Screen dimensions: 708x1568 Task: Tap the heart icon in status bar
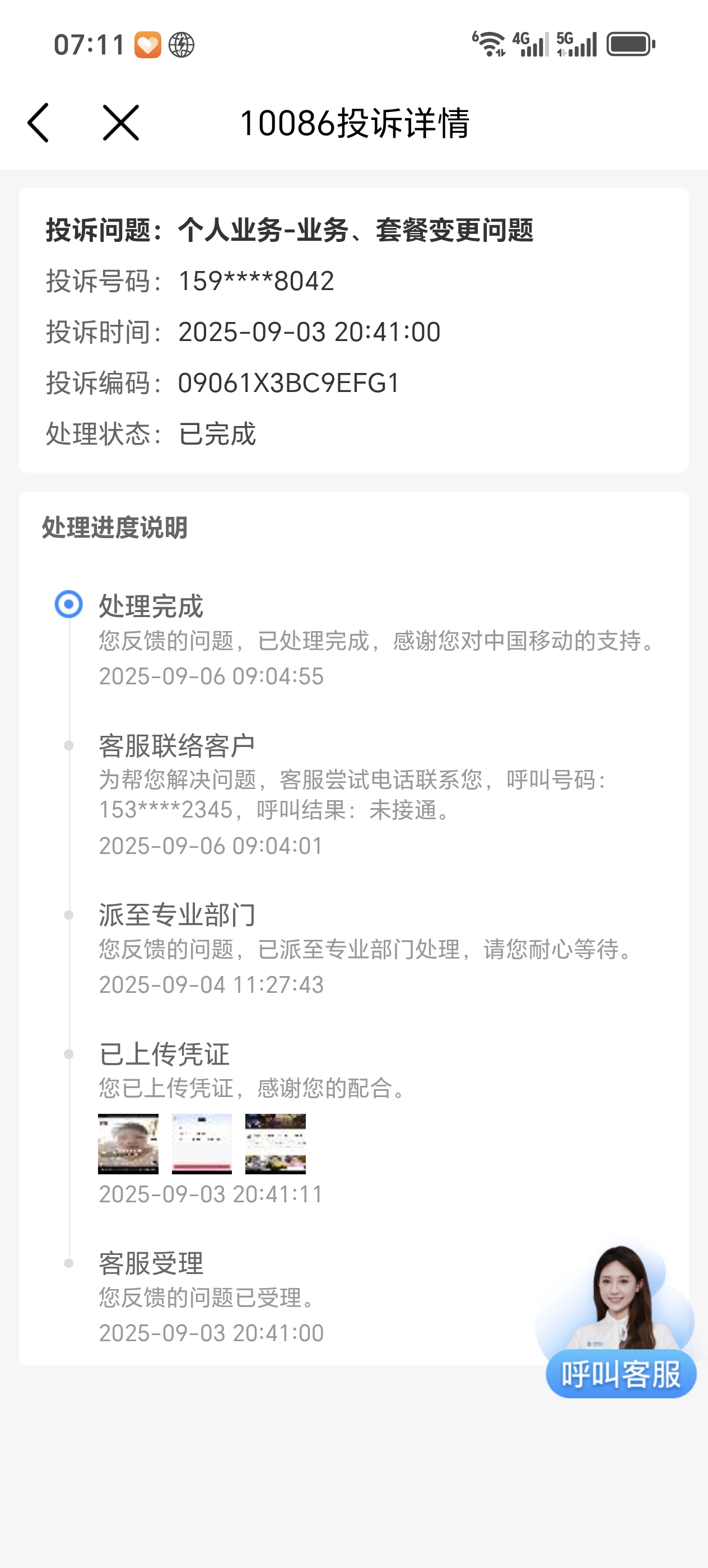[x=147, y=44]
